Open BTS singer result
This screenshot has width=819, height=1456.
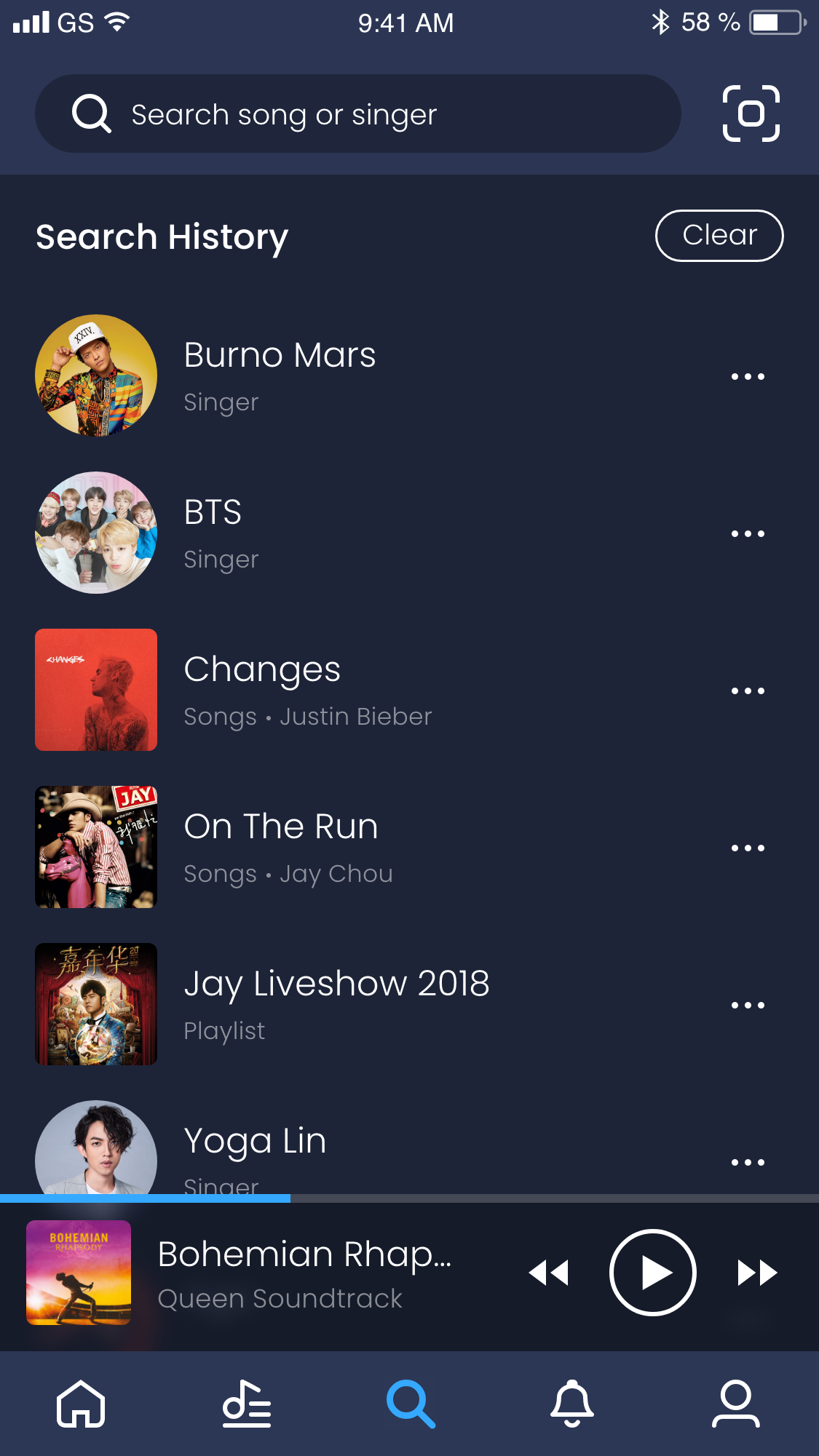click(213, 533)
